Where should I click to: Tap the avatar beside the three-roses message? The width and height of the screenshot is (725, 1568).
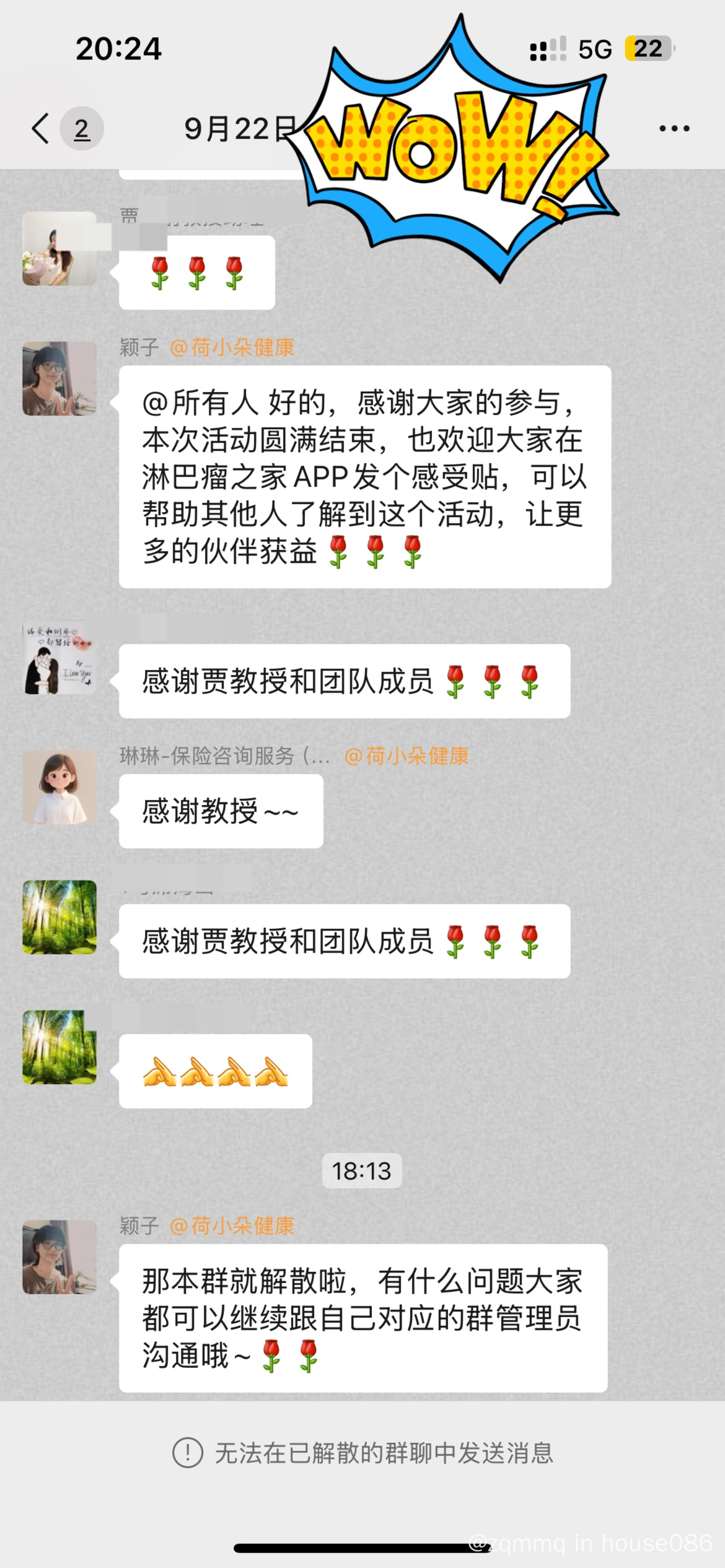click(x=59, y=248)
